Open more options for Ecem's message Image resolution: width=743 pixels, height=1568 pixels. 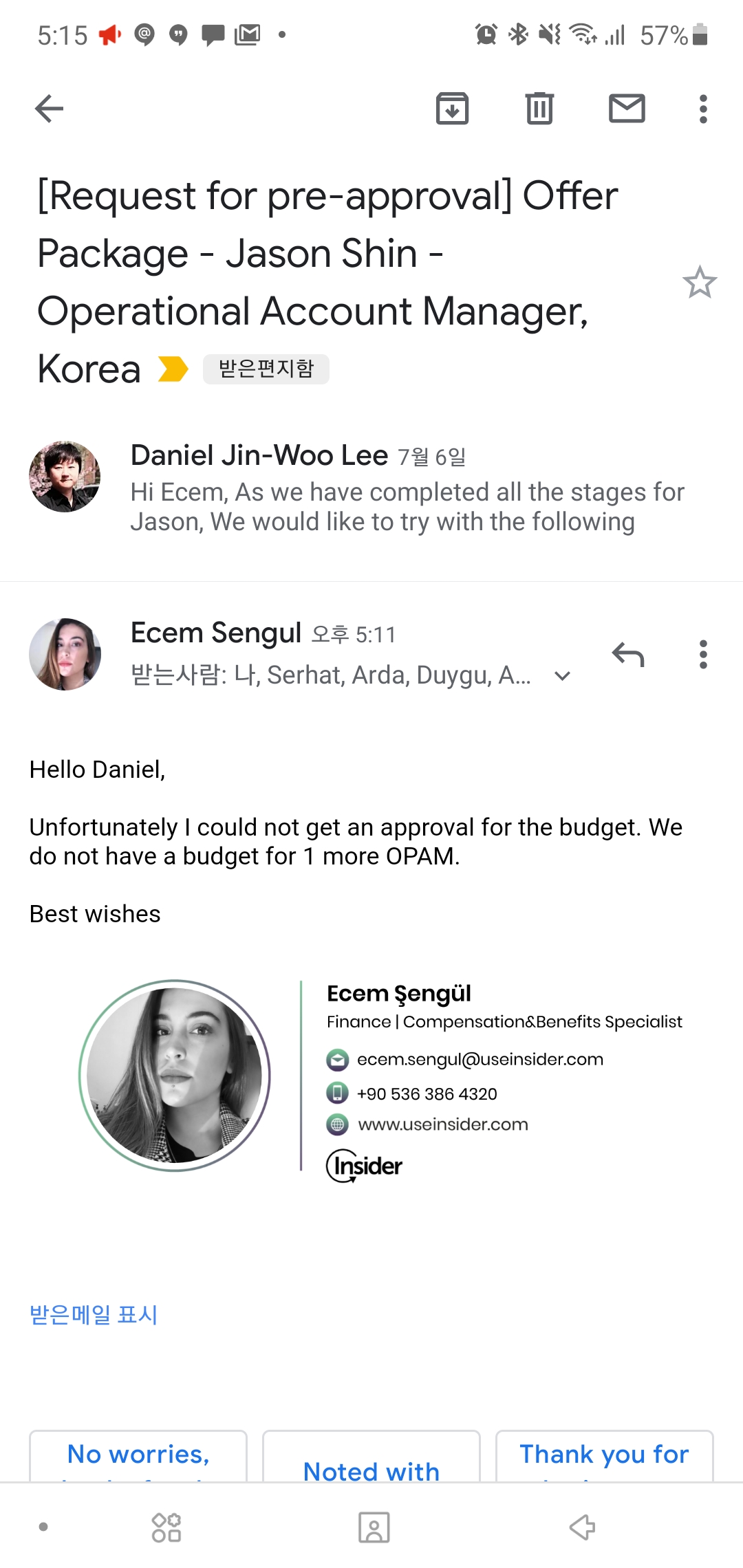[702, 655]
